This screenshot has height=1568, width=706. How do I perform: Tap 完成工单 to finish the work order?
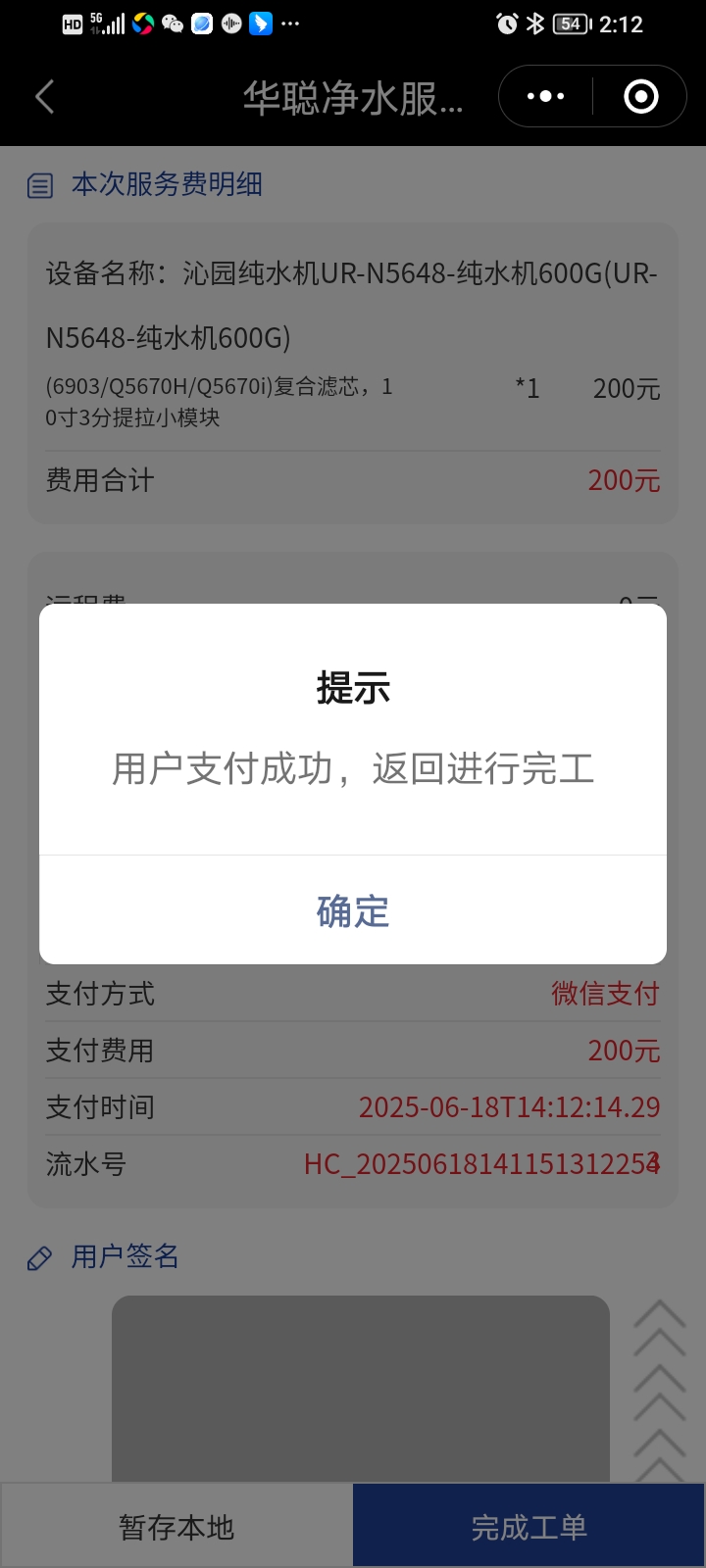pyautogui.click(x=529, y=1527)
